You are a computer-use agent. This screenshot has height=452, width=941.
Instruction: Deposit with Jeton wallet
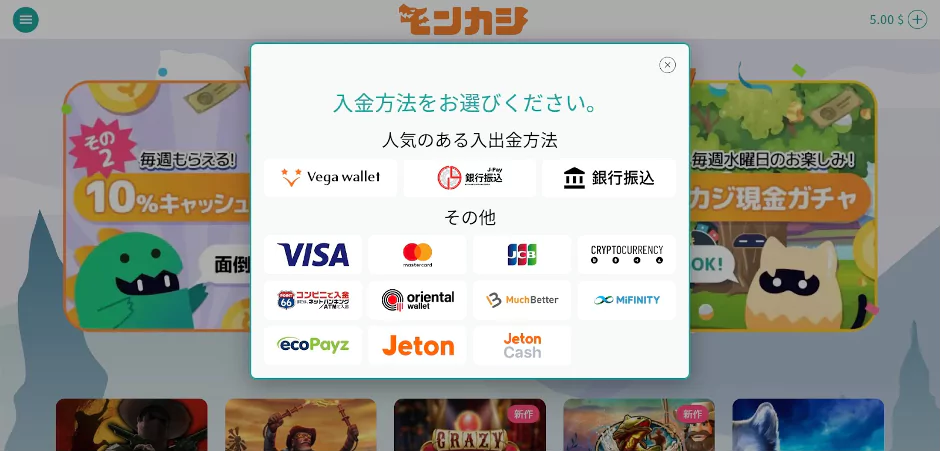point(417,345)
